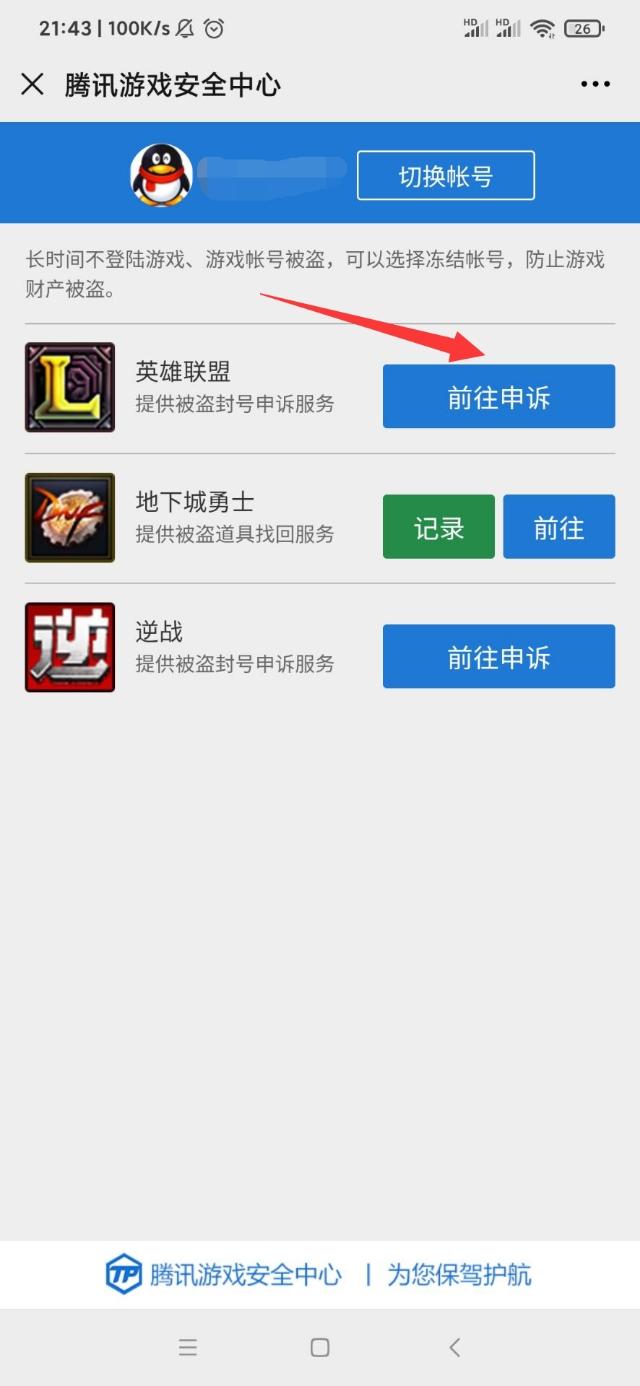Tap 前往 for 地下城勇士
Viewport: 640px width, 1386px height.
[x=558, y=527]
